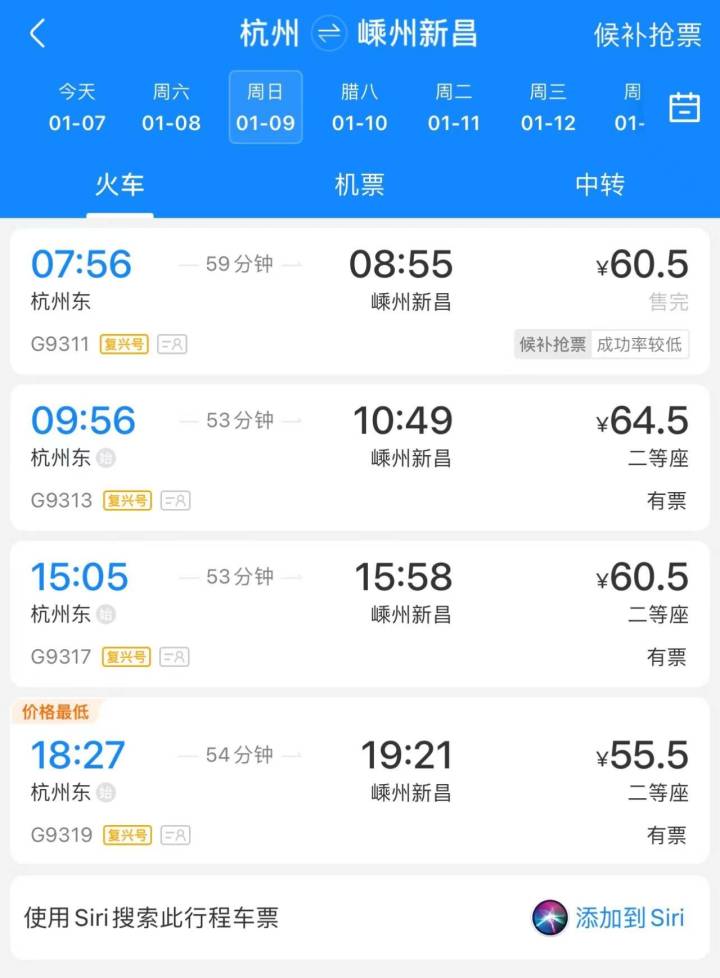
Task: Switch to the 中转 tab
Action: click(x=597, y=185)
